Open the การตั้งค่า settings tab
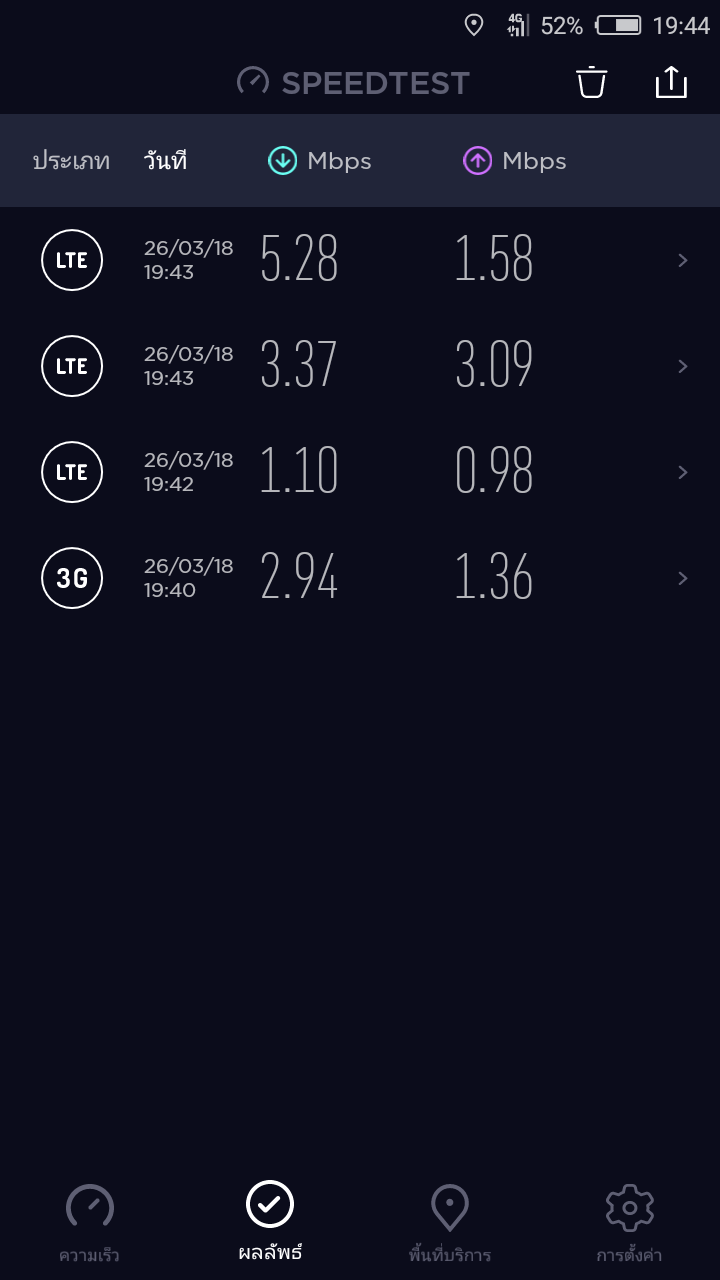This screenshot has width=720, height=1280. pyautogui.click(x=629, y=1222)
